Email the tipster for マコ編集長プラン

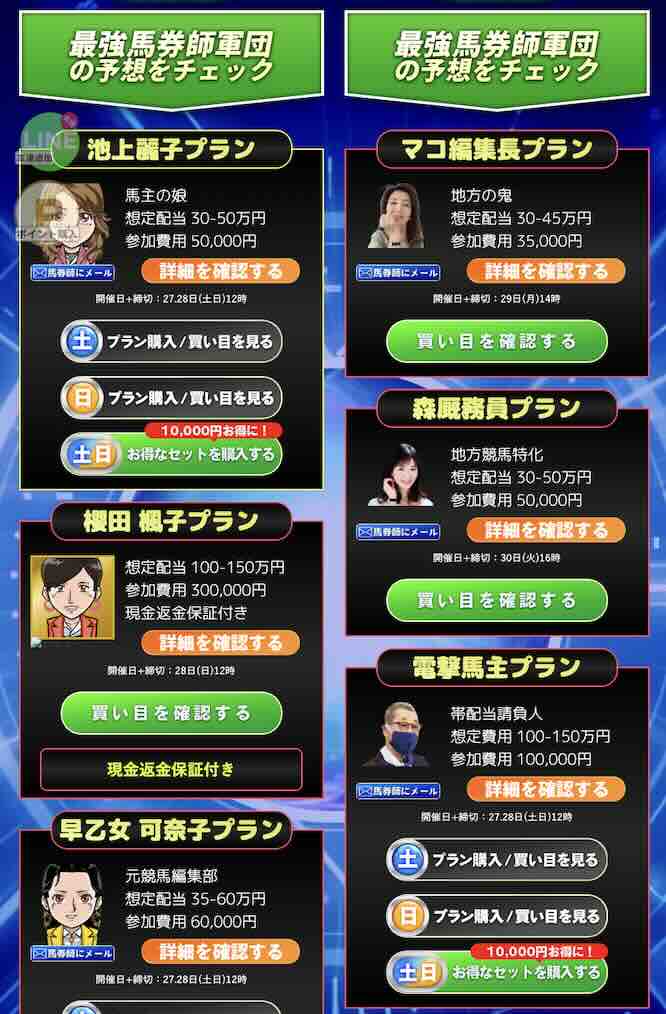398,272
